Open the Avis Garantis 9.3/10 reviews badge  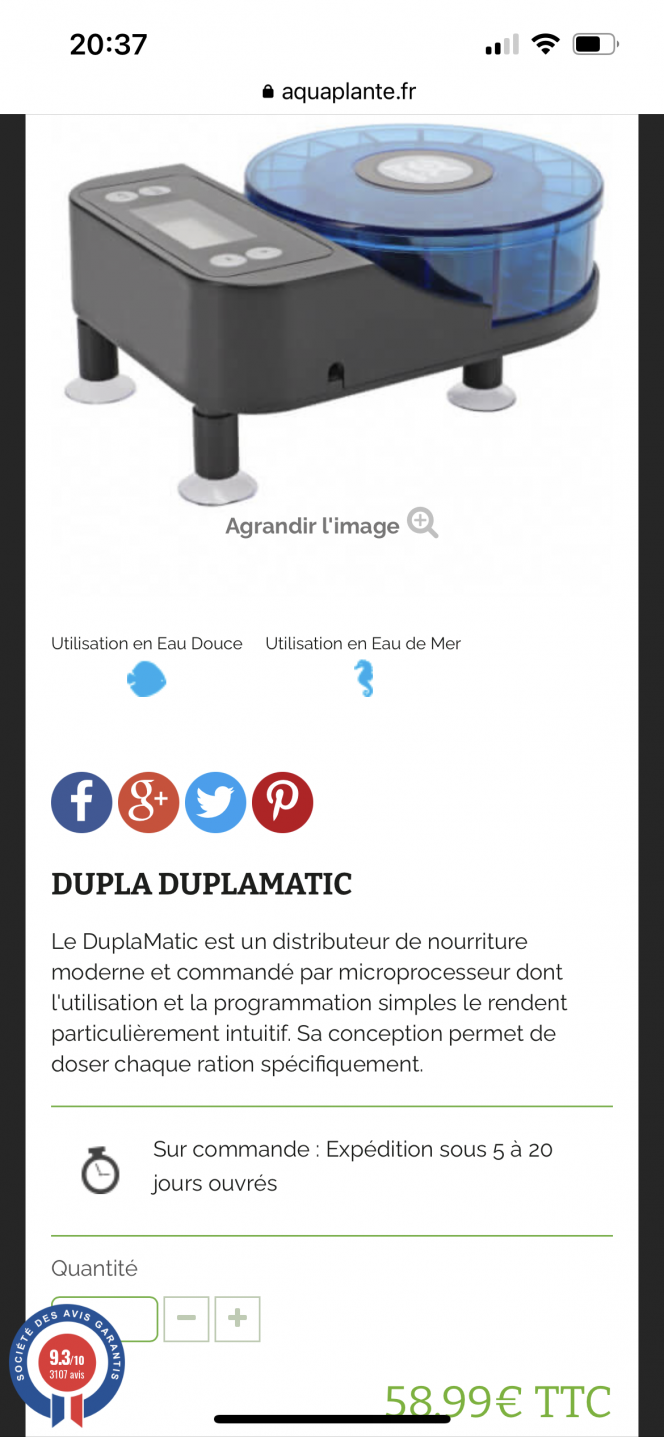tap(67, 1365)
